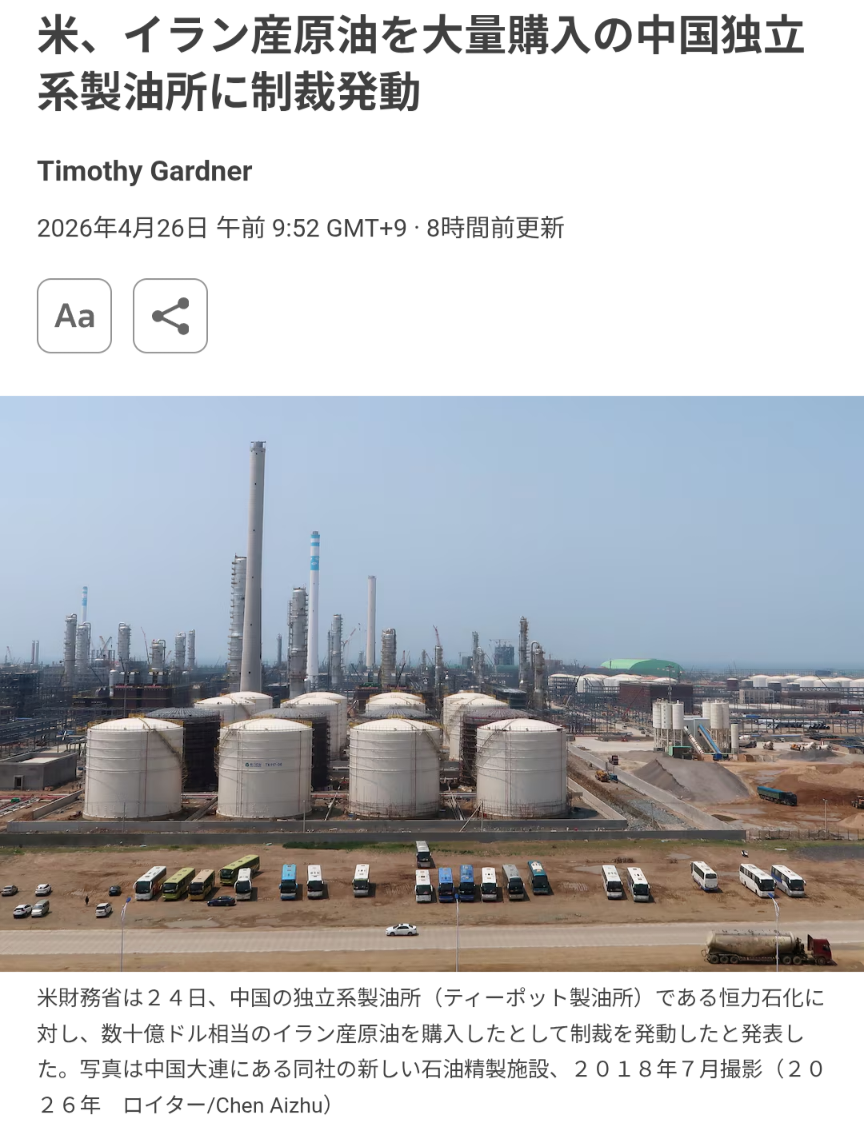864x1123 pixels.
Task: Enlarge the oil refinery photo
Action: [432, 683]
